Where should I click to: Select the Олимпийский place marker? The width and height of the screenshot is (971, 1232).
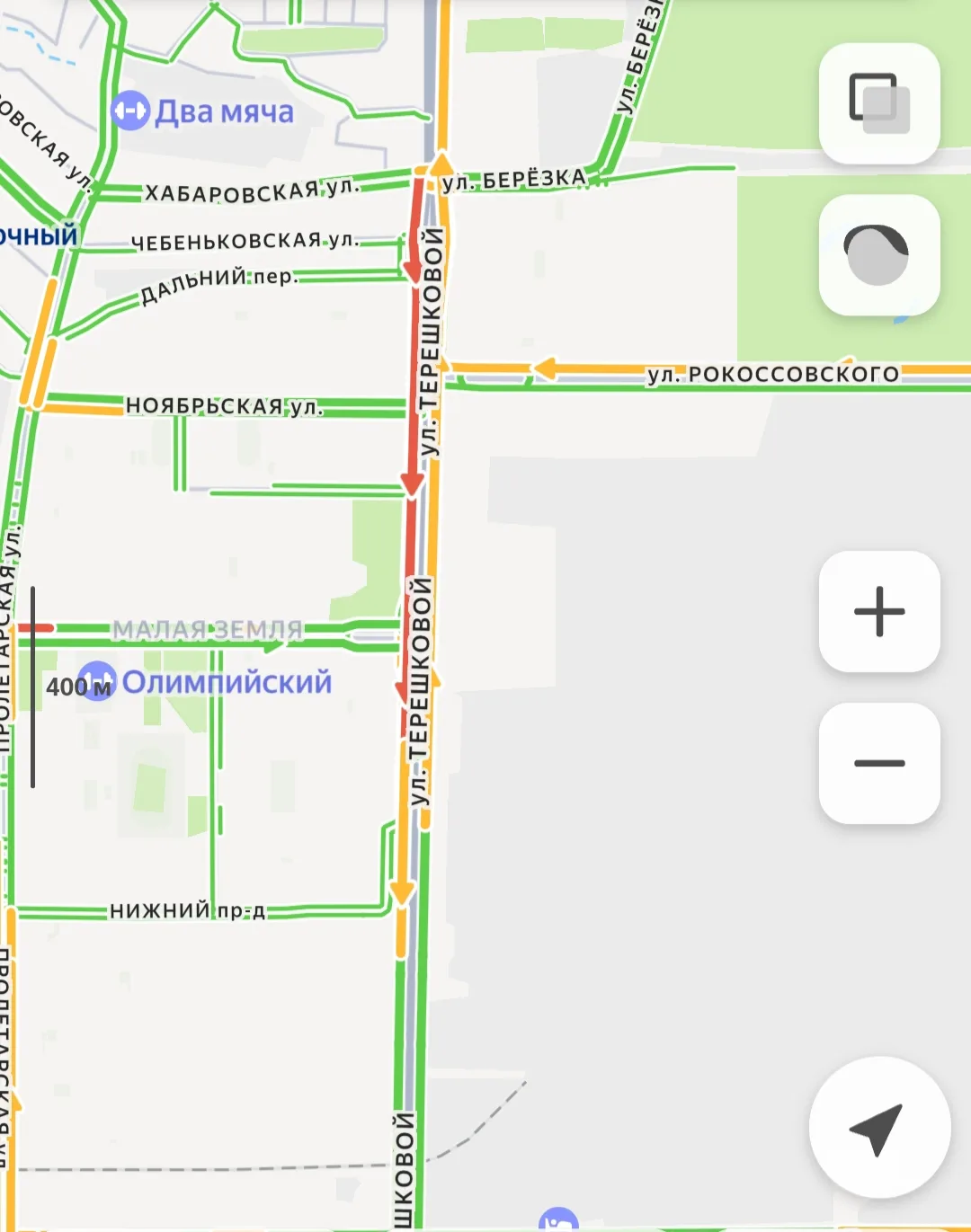tap(97, 682)
